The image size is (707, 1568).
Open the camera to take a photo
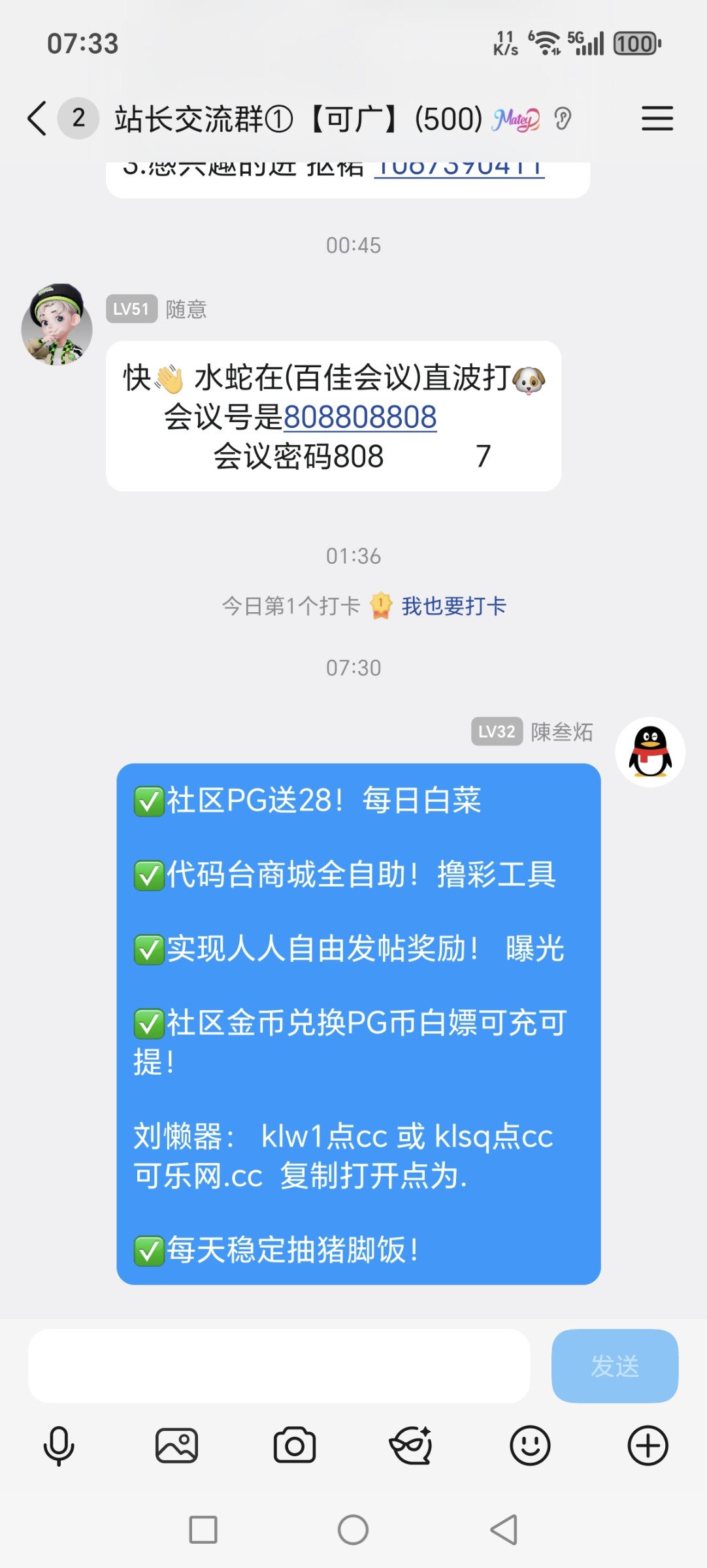click(295, 1446)
